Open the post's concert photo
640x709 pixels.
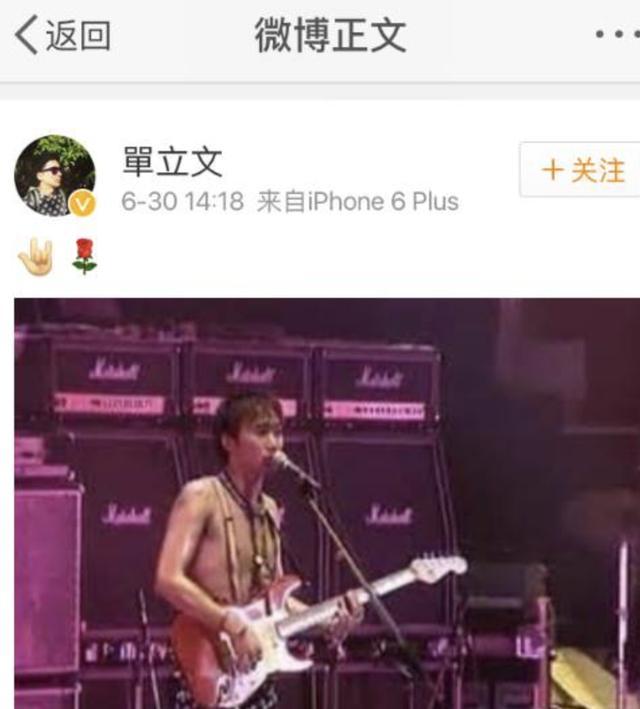pos(327,503)
